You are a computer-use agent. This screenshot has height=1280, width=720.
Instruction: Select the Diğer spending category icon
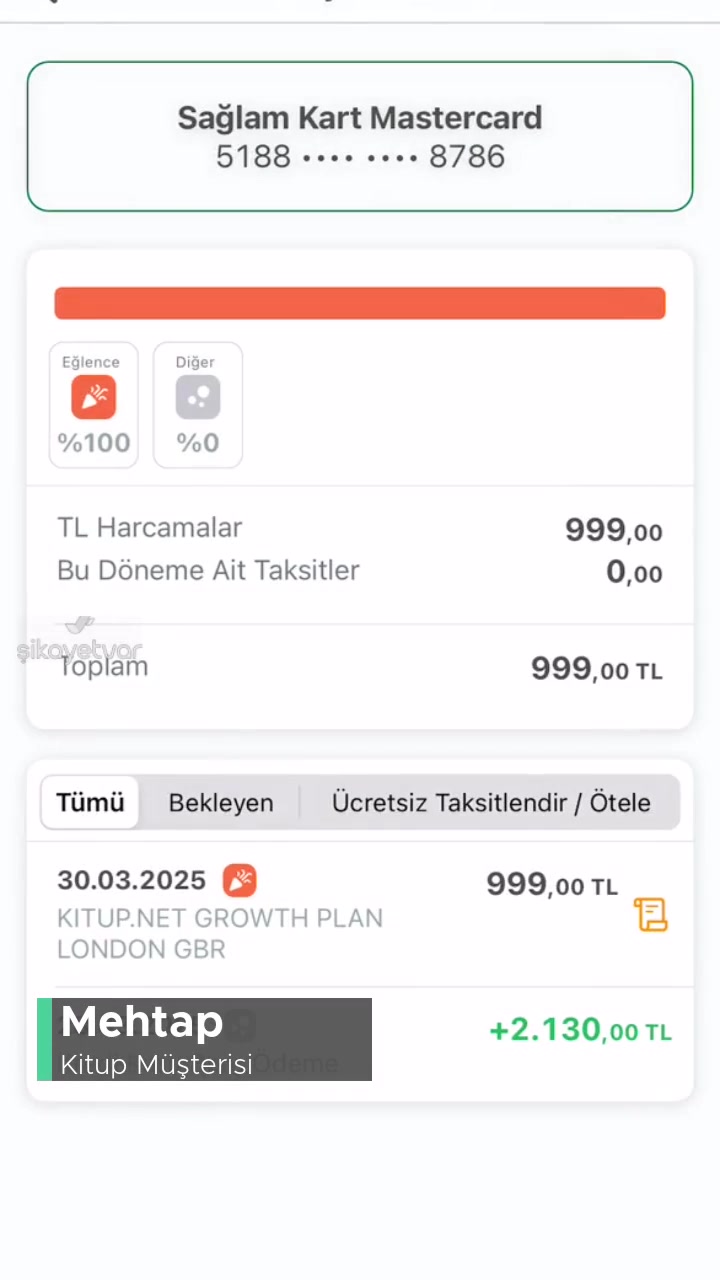pos(197,397)
